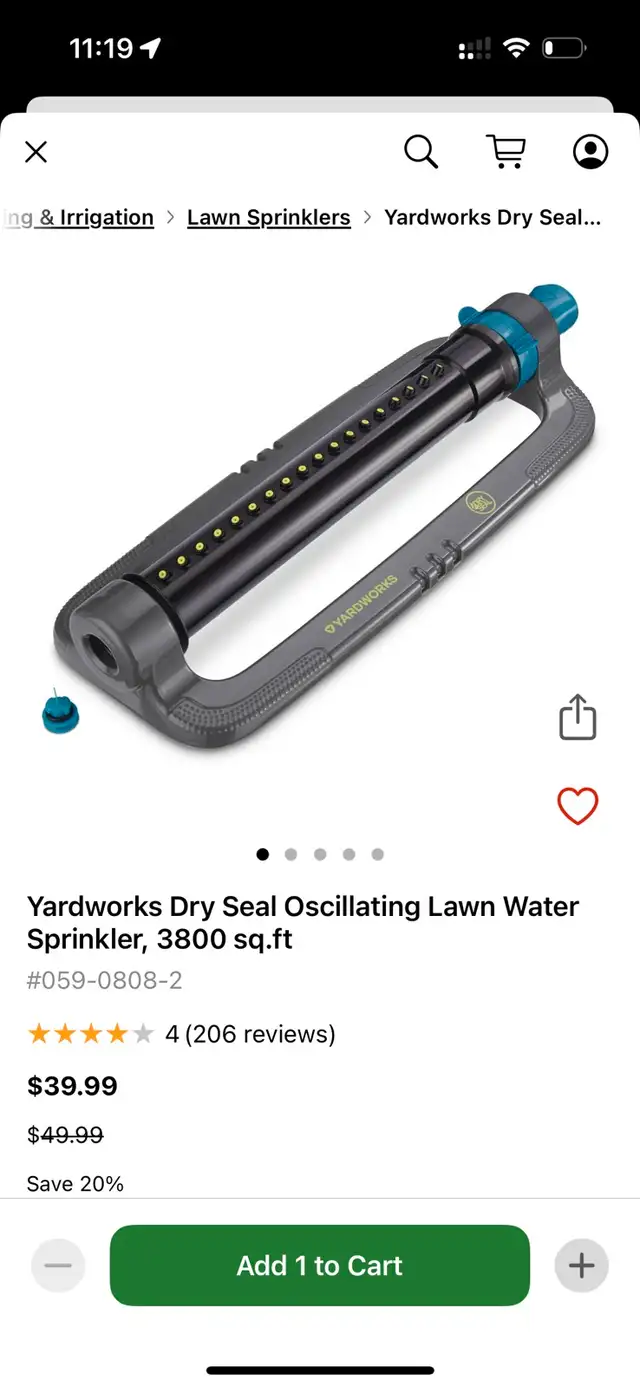The width and height of the screenshot is (640, 1388).
Task: Tap Add 1 to Cart
Action: 320,1265
